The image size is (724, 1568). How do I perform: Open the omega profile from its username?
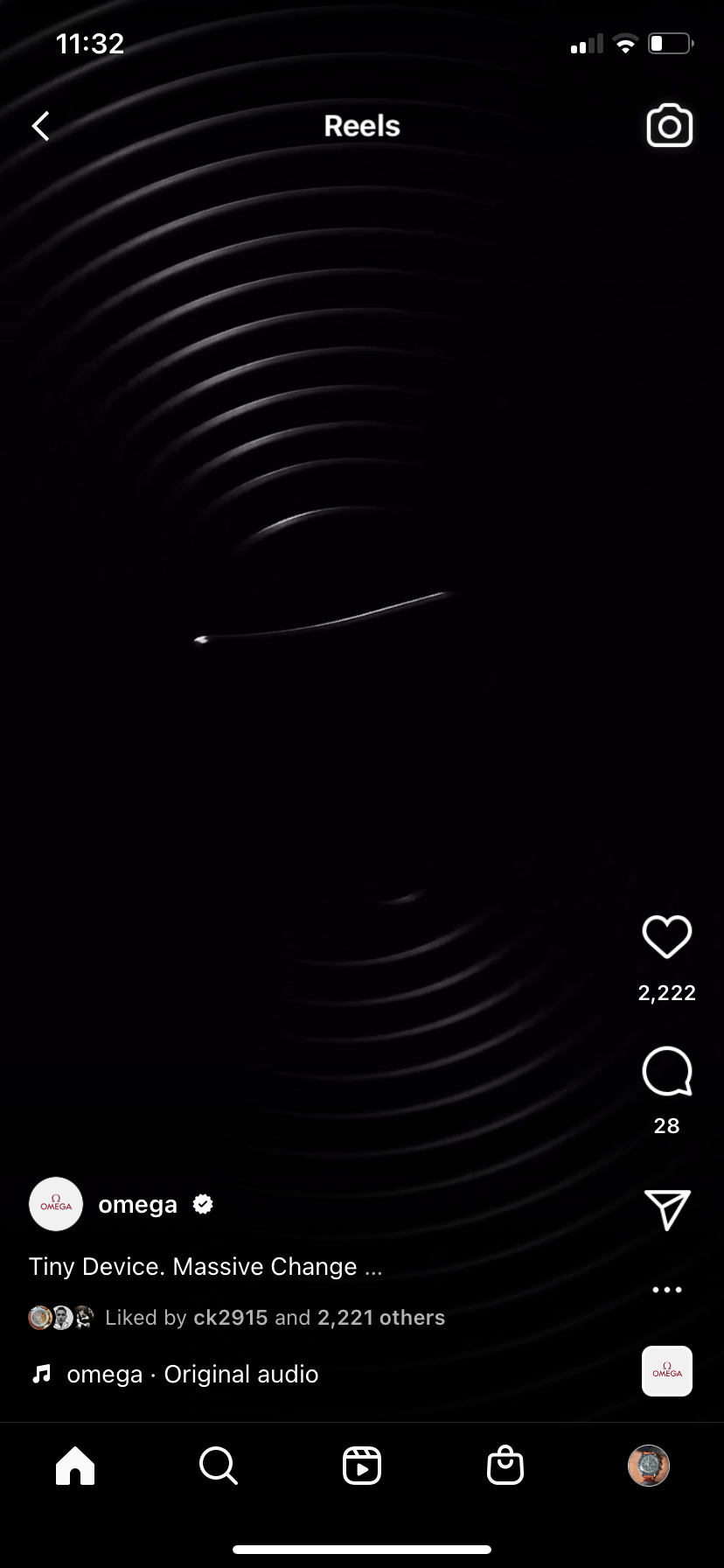click(137, 1205)
